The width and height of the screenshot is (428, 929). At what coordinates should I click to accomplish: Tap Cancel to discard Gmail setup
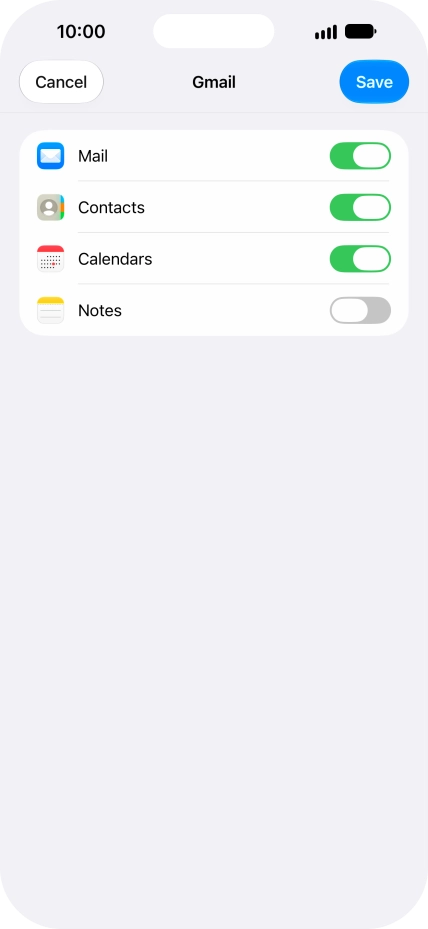pos(61,82)
